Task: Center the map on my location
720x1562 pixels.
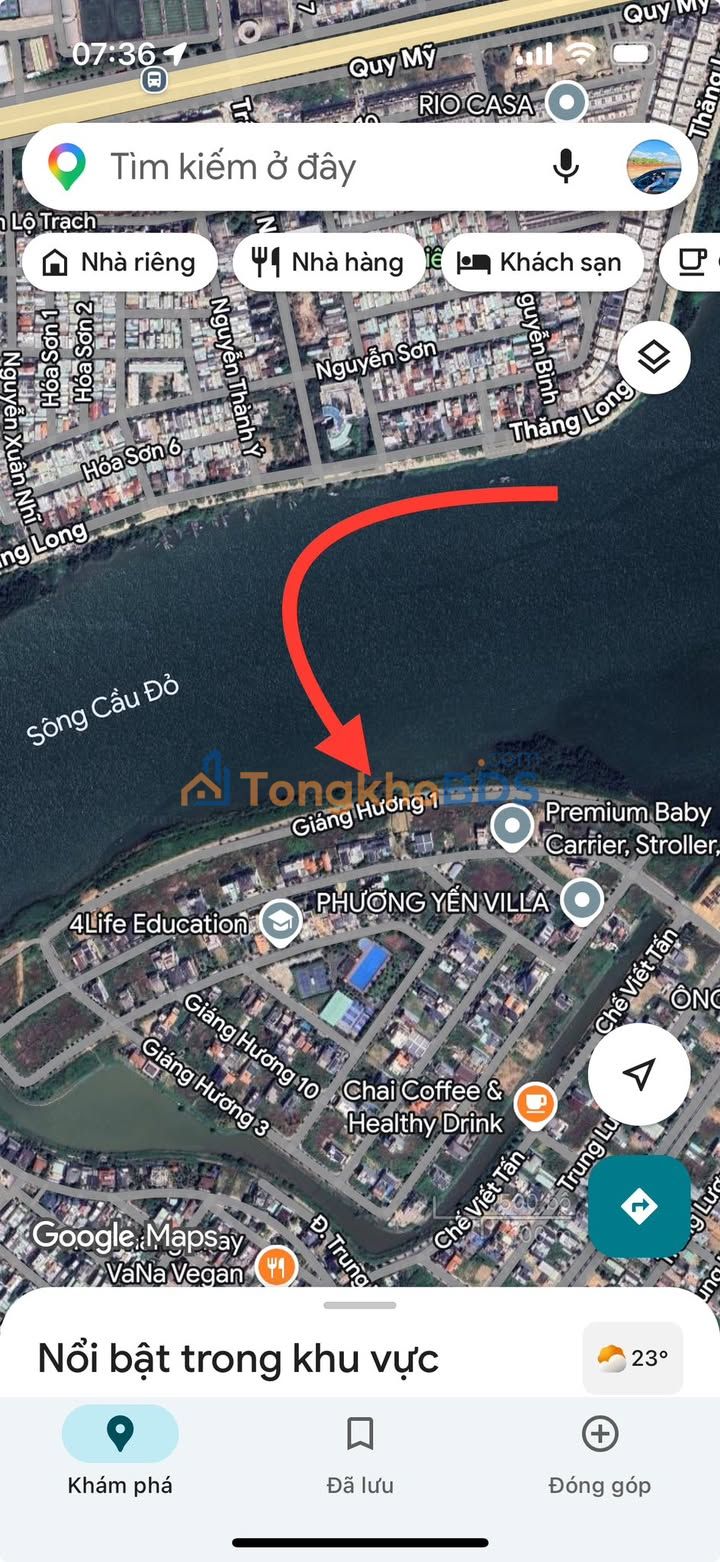Action: [x=638, y=1074]
